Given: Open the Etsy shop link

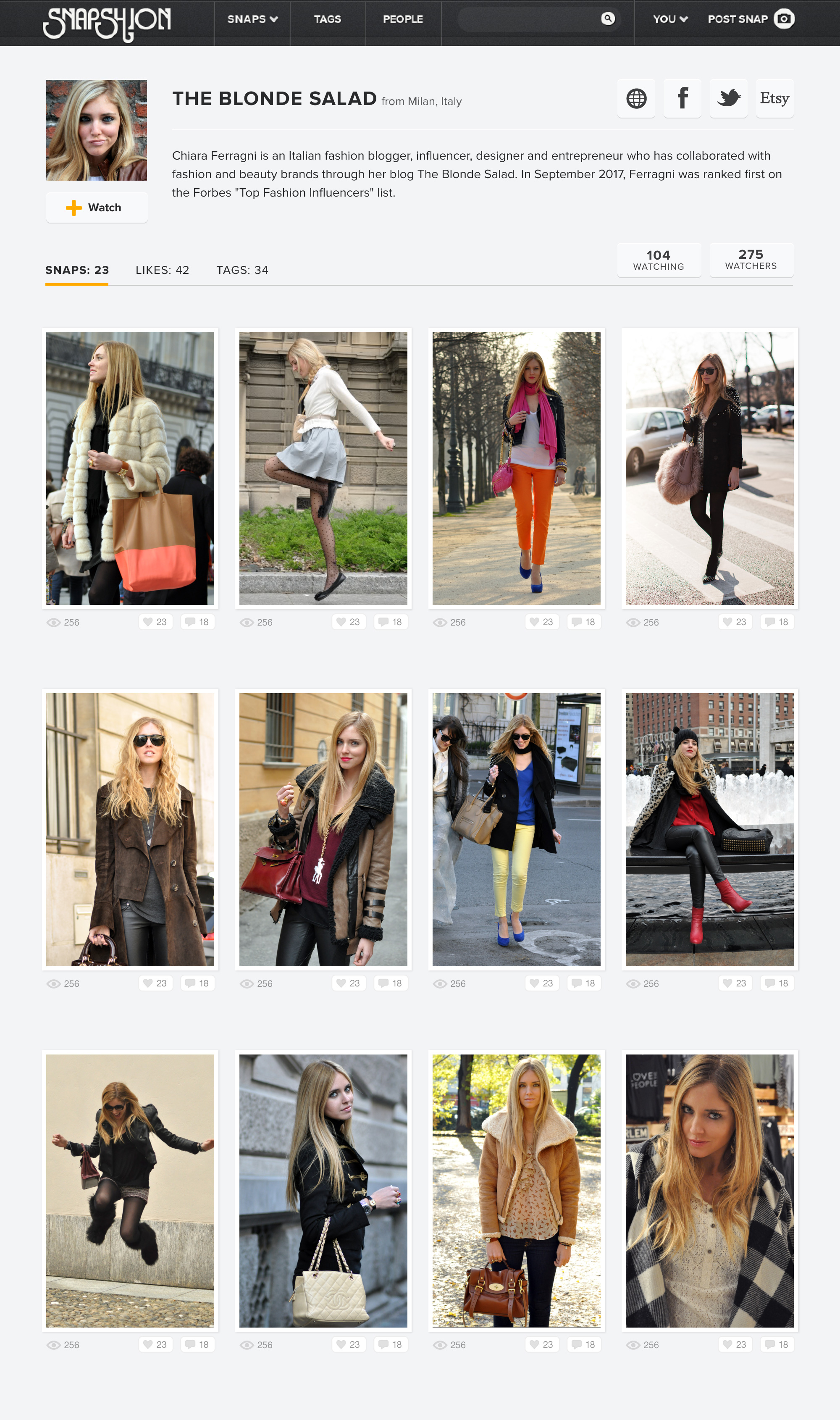Looking at the screenshot, I should pyautogui.click(x=774, y=98).
